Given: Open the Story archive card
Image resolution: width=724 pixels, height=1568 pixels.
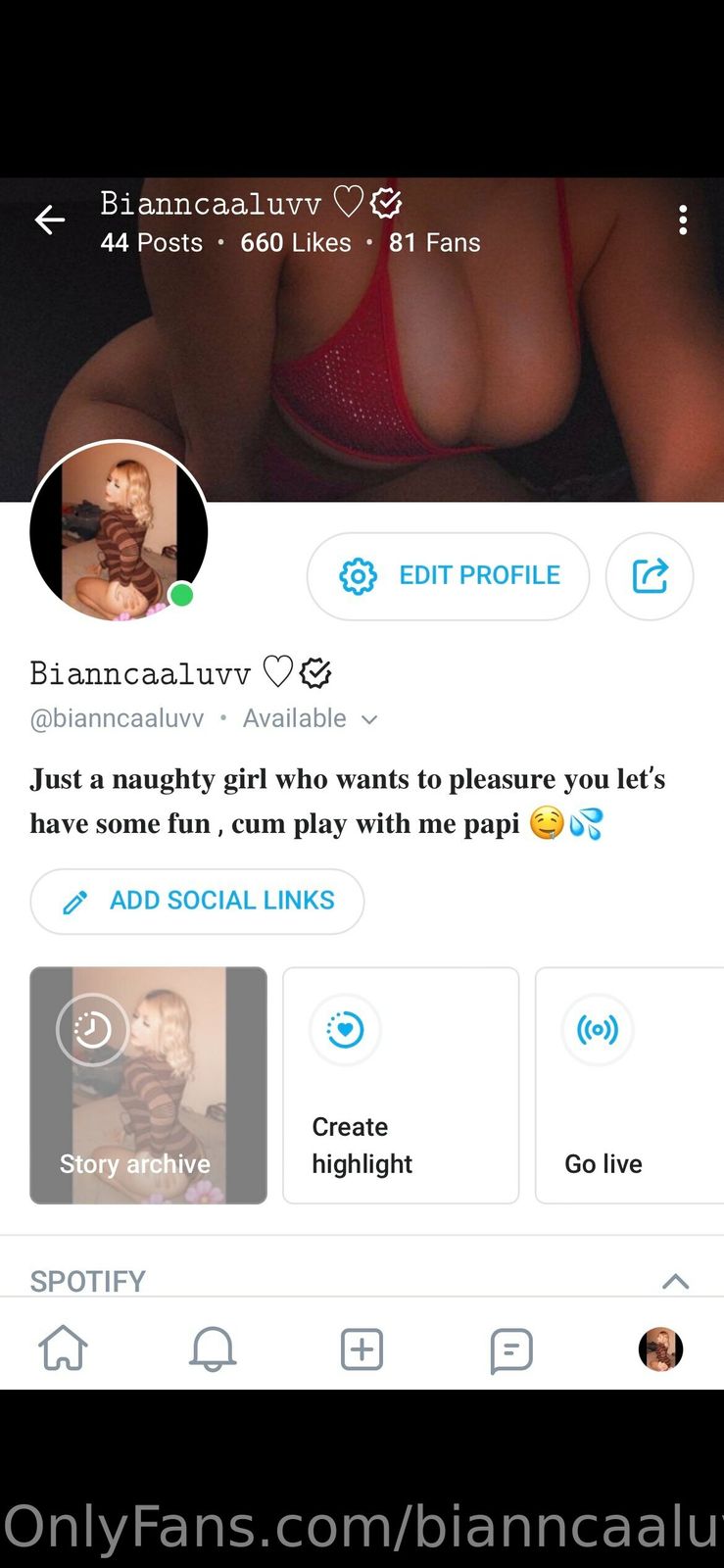Looking at the screenshot, I should (148, 1085).
